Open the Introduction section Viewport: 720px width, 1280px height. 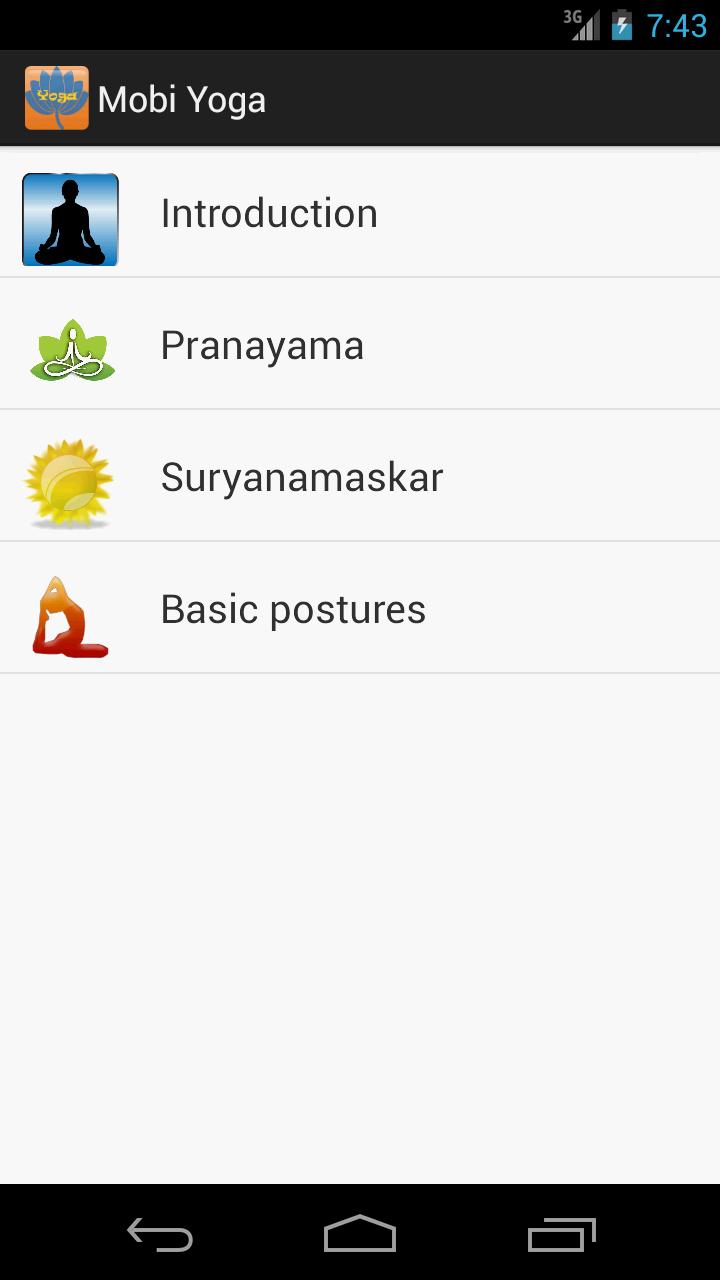[360, 213]
